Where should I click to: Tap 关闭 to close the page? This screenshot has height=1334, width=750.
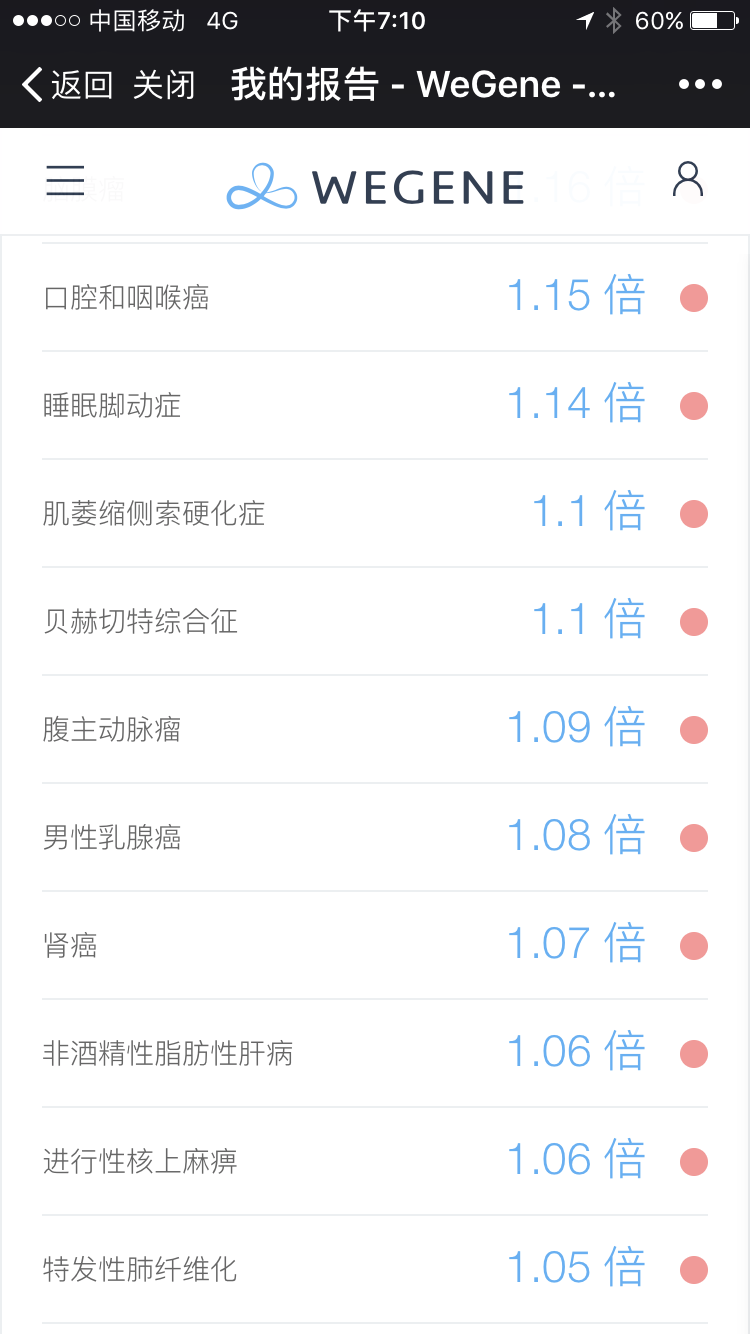click(164, 85)
